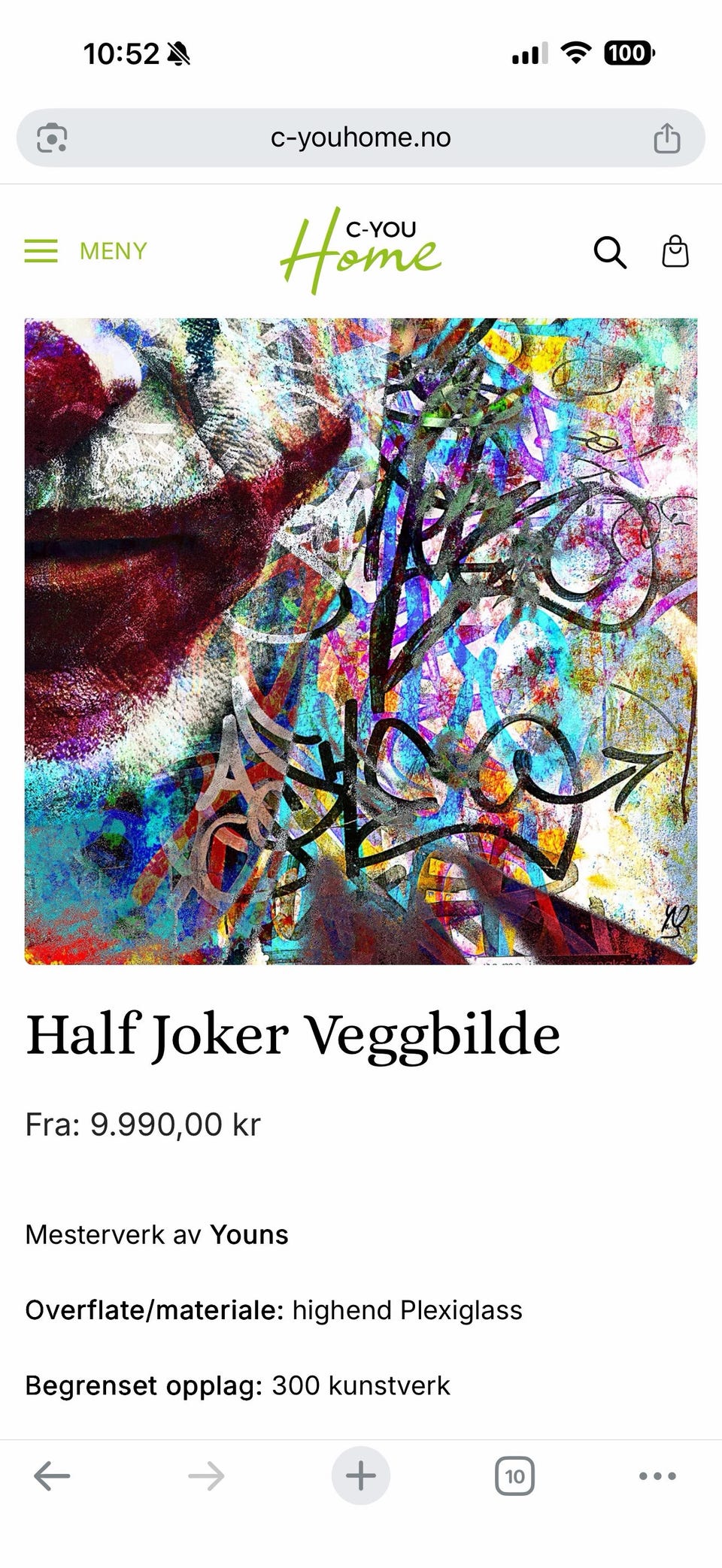Open the MENY hamburger navigation
This screenshot has height=1568, width=722.
[41, 251]
